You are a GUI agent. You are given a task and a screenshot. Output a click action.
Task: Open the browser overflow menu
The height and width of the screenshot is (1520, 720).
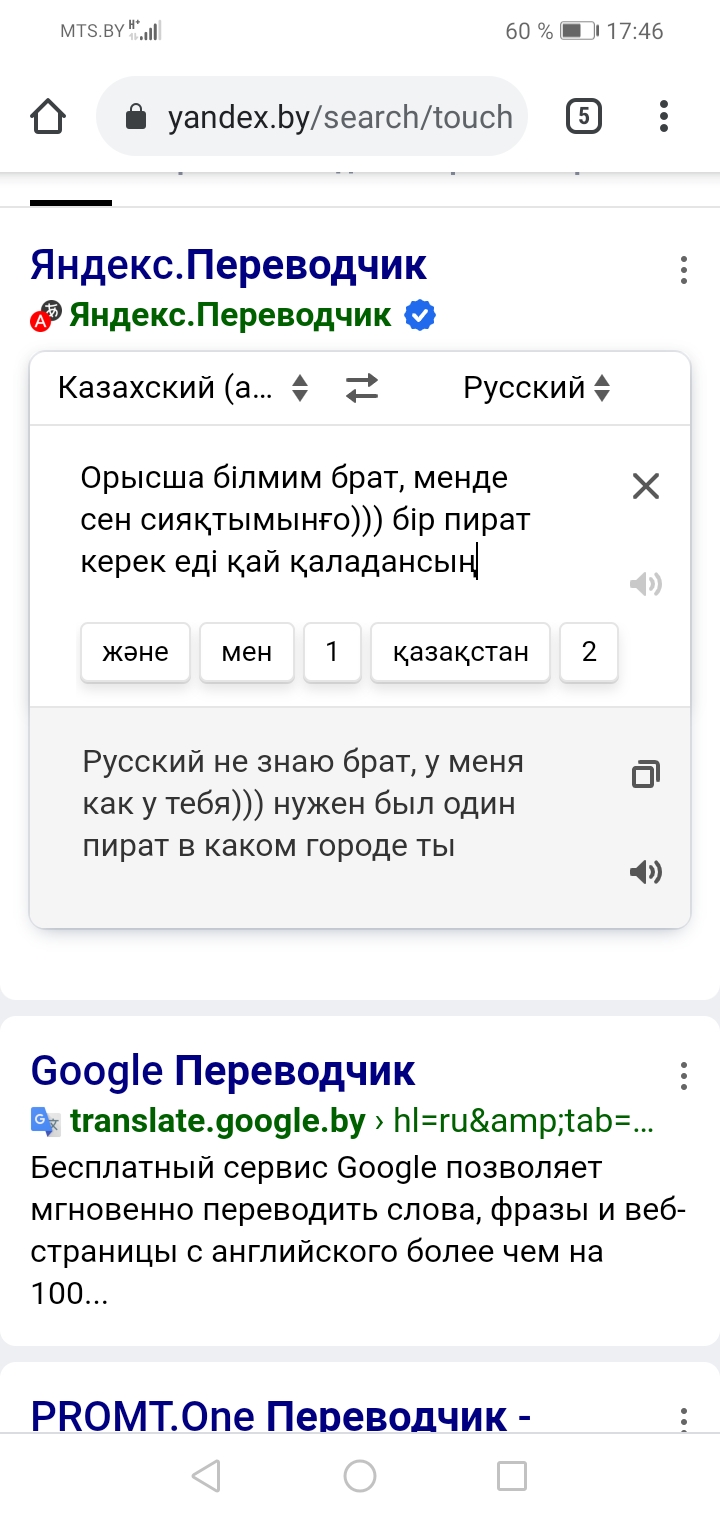664,117
